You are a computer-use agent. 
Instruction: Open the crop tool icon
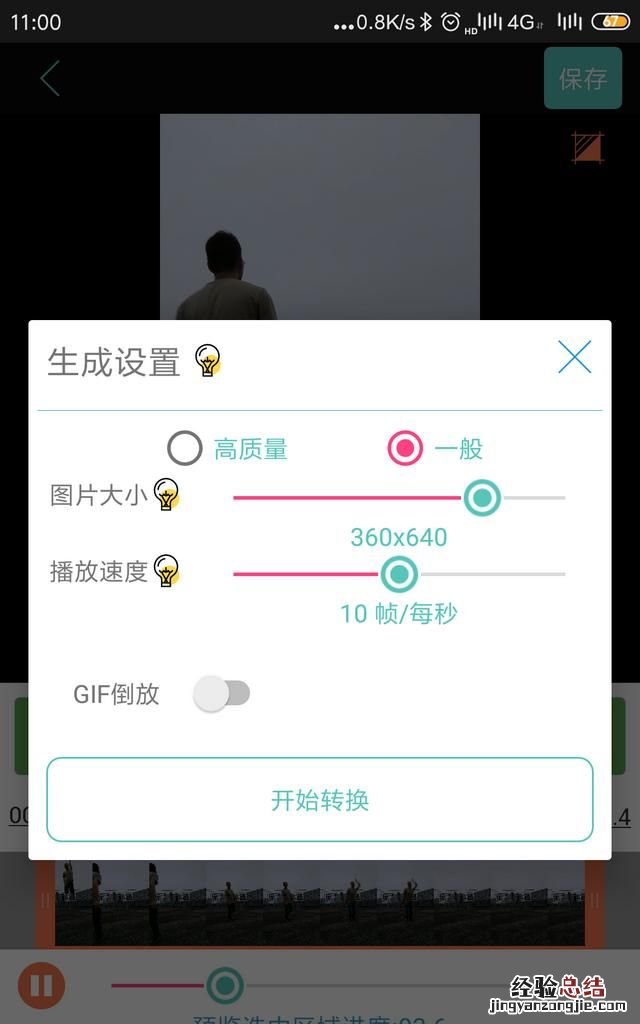pos(588,147)
